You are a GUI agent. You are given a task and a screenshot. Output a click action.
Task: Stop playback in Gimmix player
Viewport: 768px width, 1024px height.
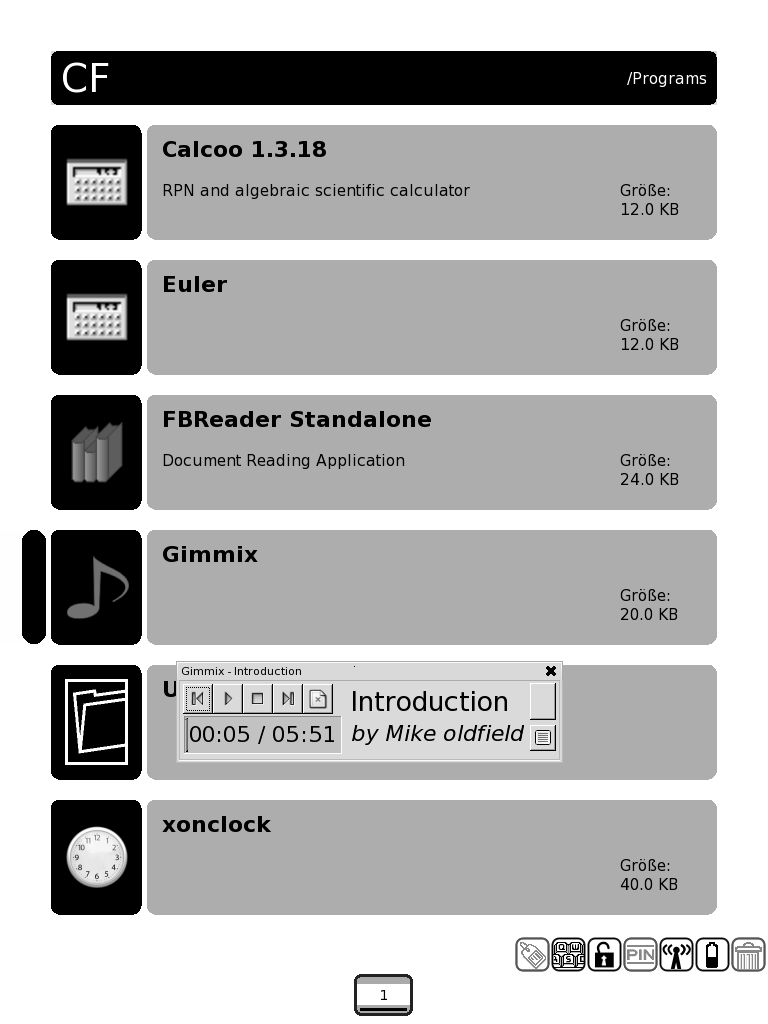(x=258, y=698)
